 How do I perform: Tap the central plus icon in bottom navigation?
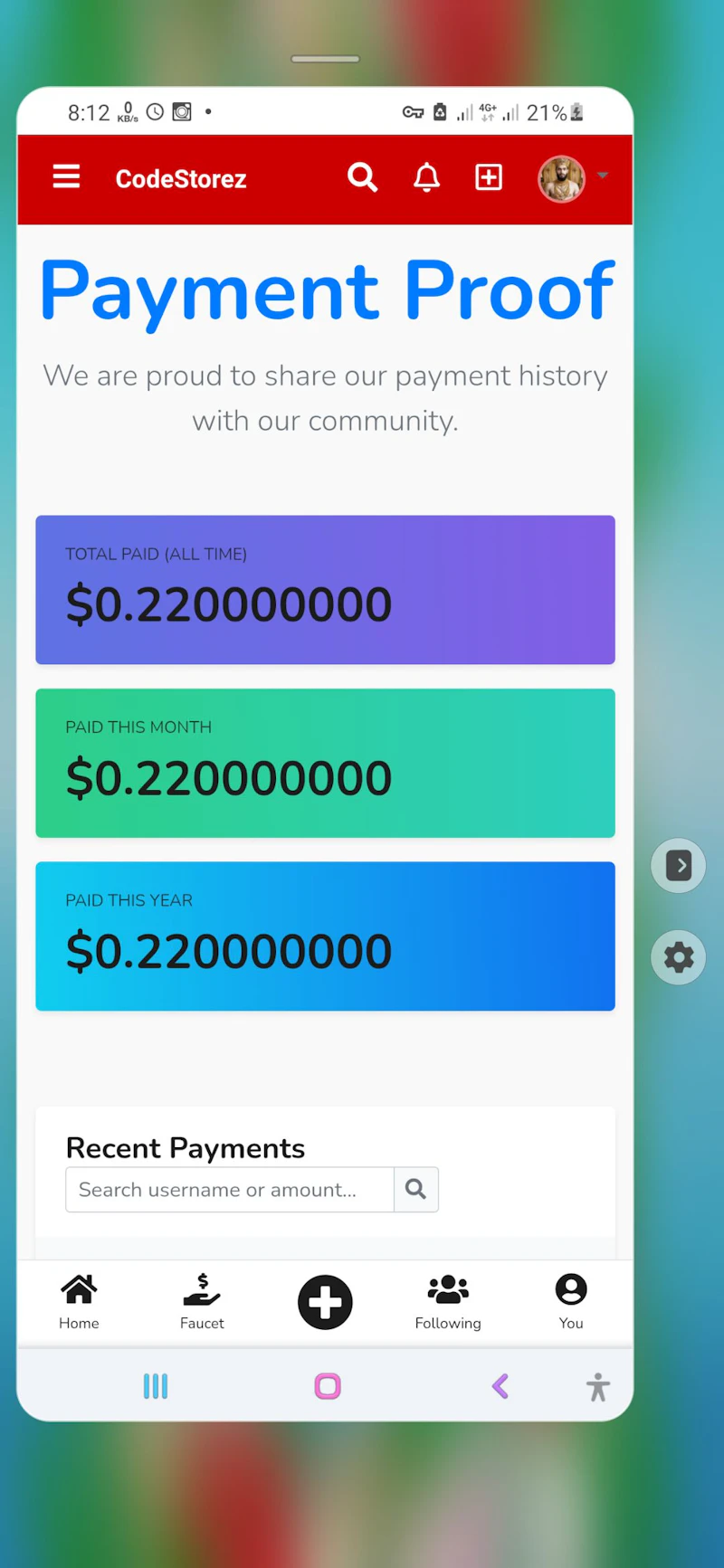click(x=325, y=1302)
